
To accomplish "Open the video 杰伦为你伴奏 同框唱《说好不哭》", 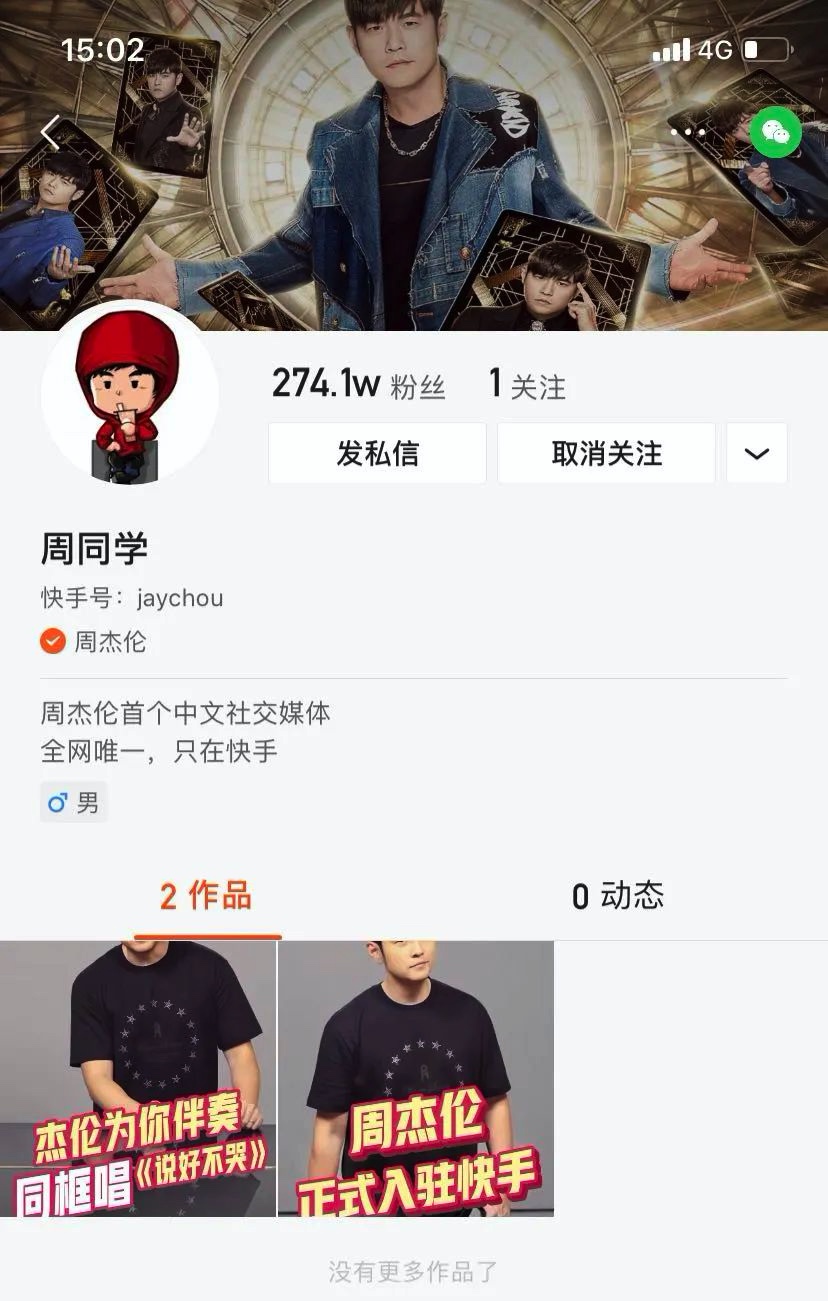I will click(138, 1078).
